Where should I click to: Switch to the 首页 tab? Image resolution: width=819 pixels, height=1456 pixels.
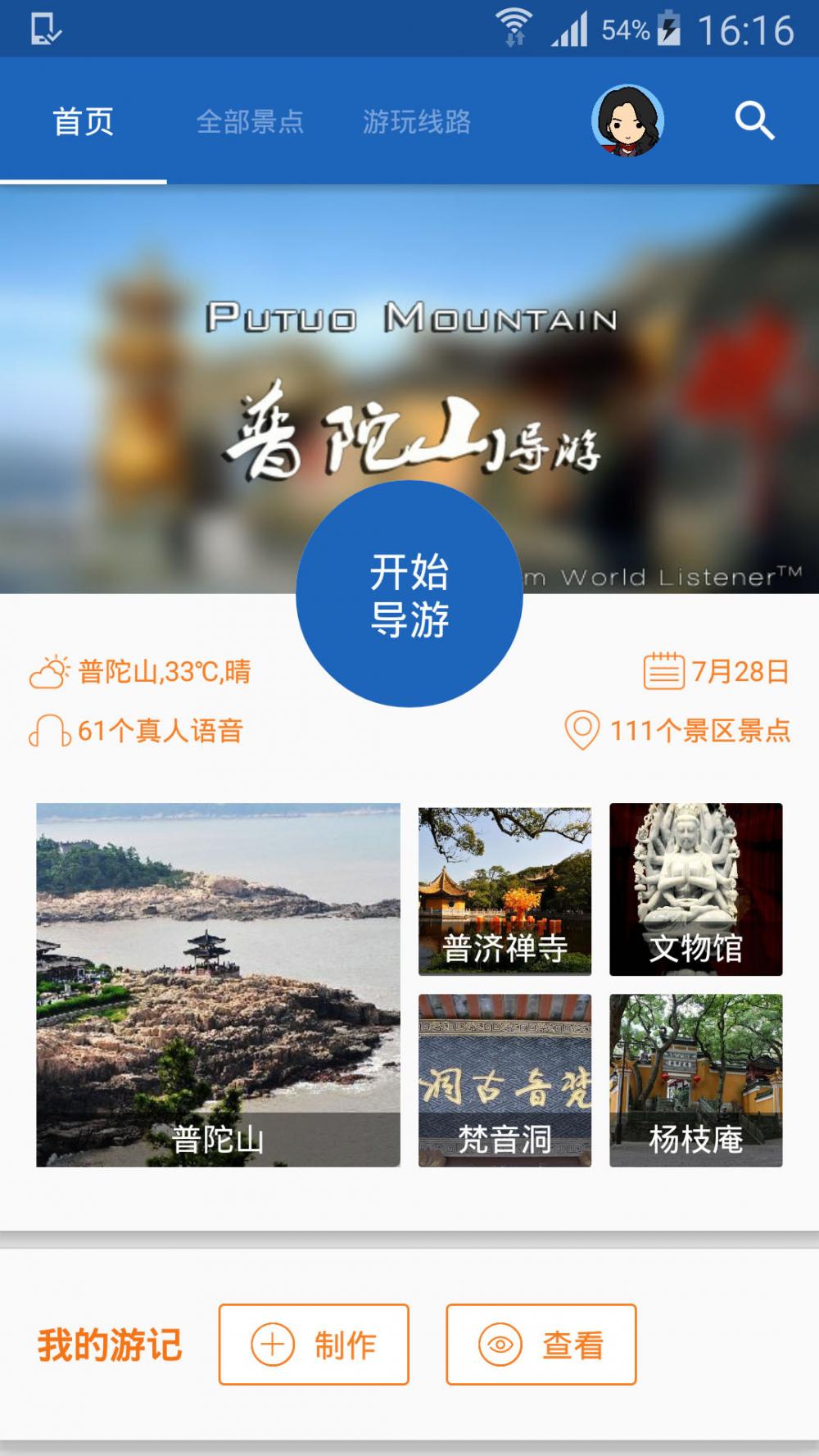click(x=84, y=121)
